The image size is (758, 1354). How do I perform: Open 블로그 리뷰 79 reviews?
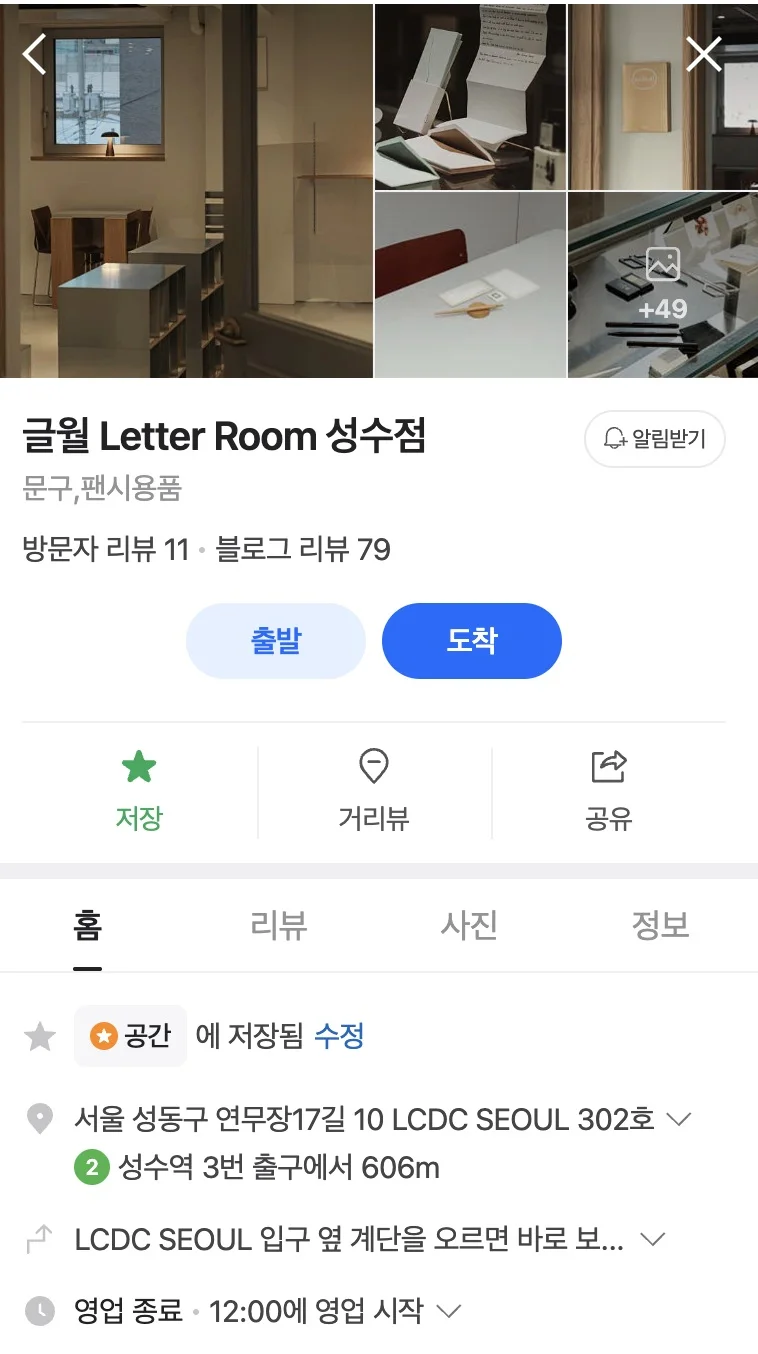pyautogui.click(x=303, y=549)
